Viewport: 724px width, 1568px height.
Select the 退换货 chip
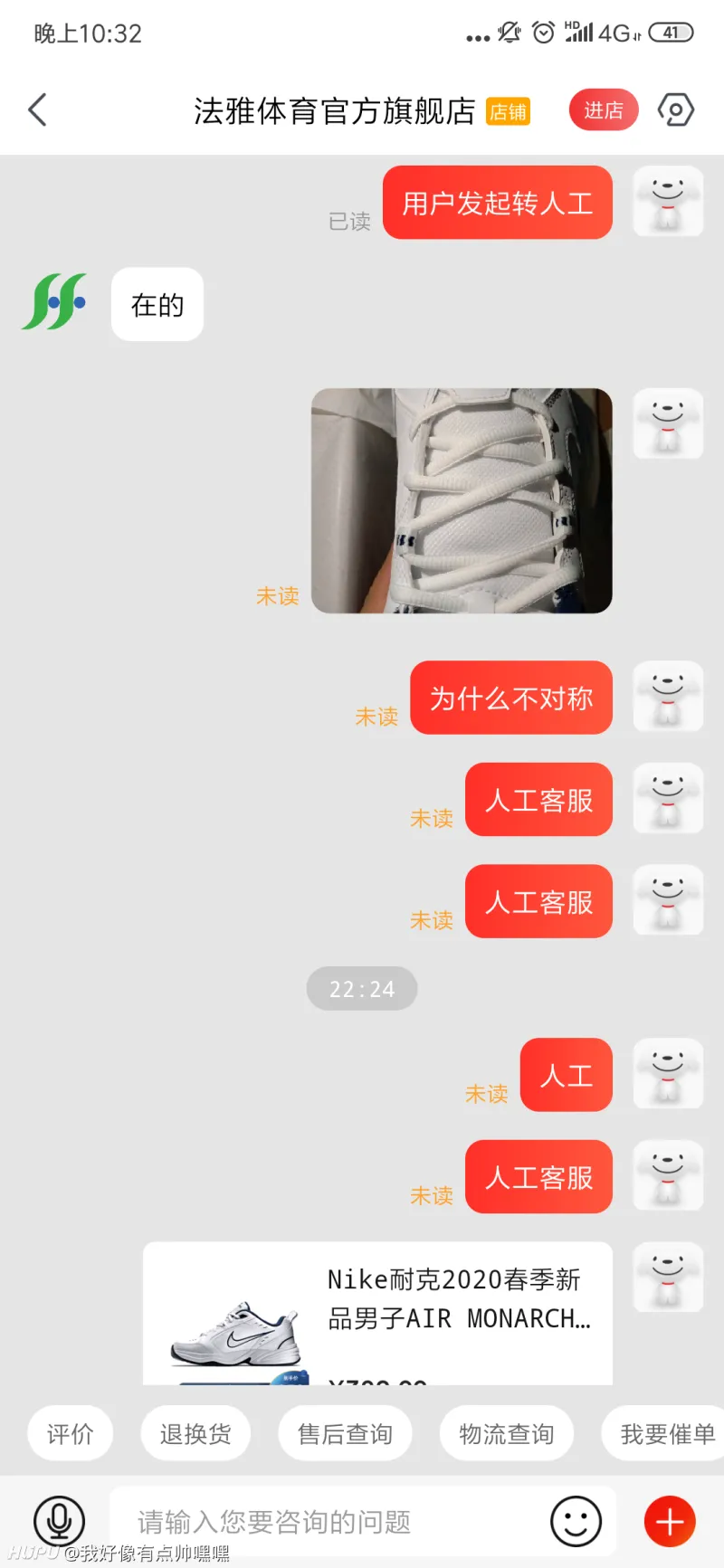tap(195, 1433)
